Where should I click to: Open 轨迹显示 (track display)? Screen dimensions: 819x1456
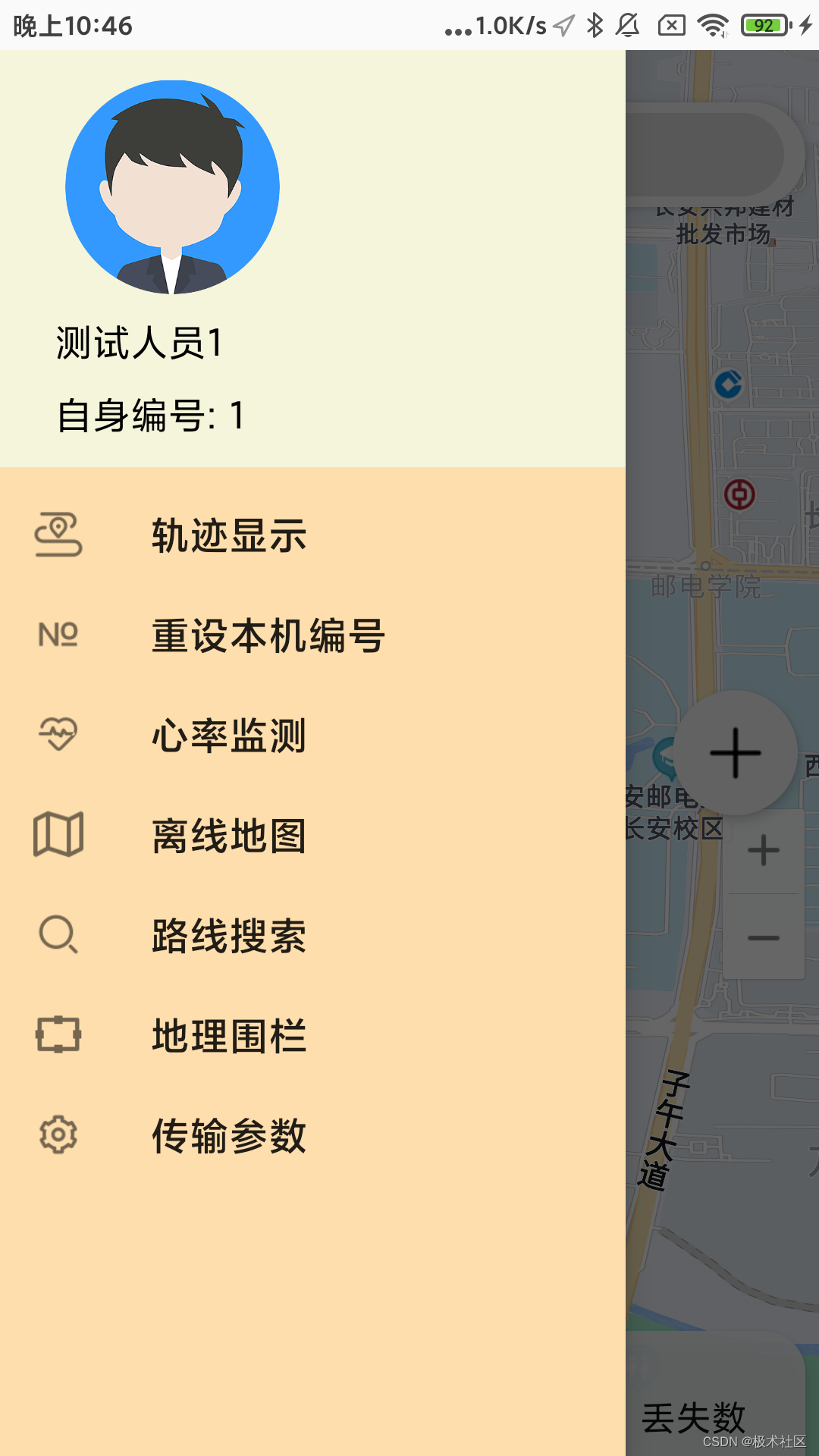pyautogui.click(x=229, y=535)
